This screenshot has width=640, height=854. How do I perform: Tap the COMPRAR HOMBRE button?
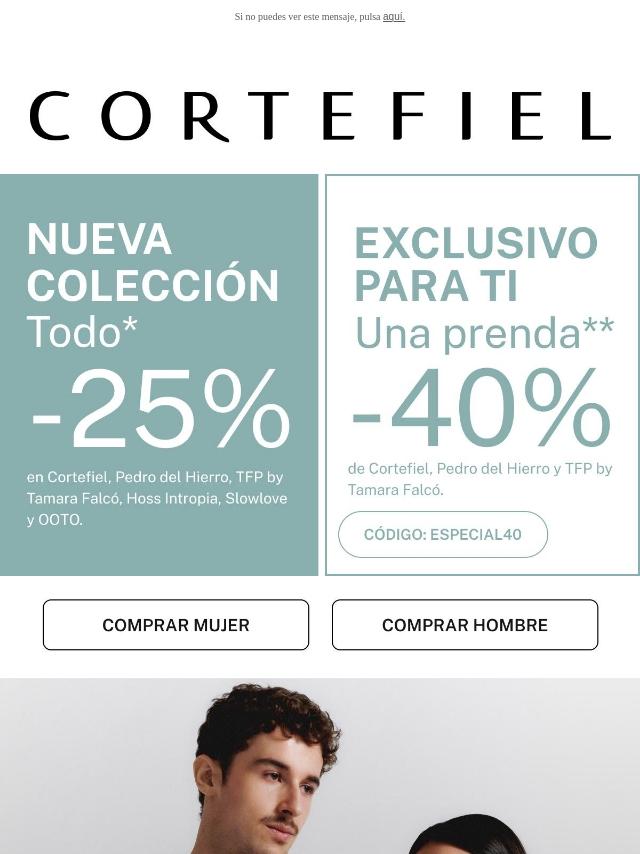click(465, 625)
